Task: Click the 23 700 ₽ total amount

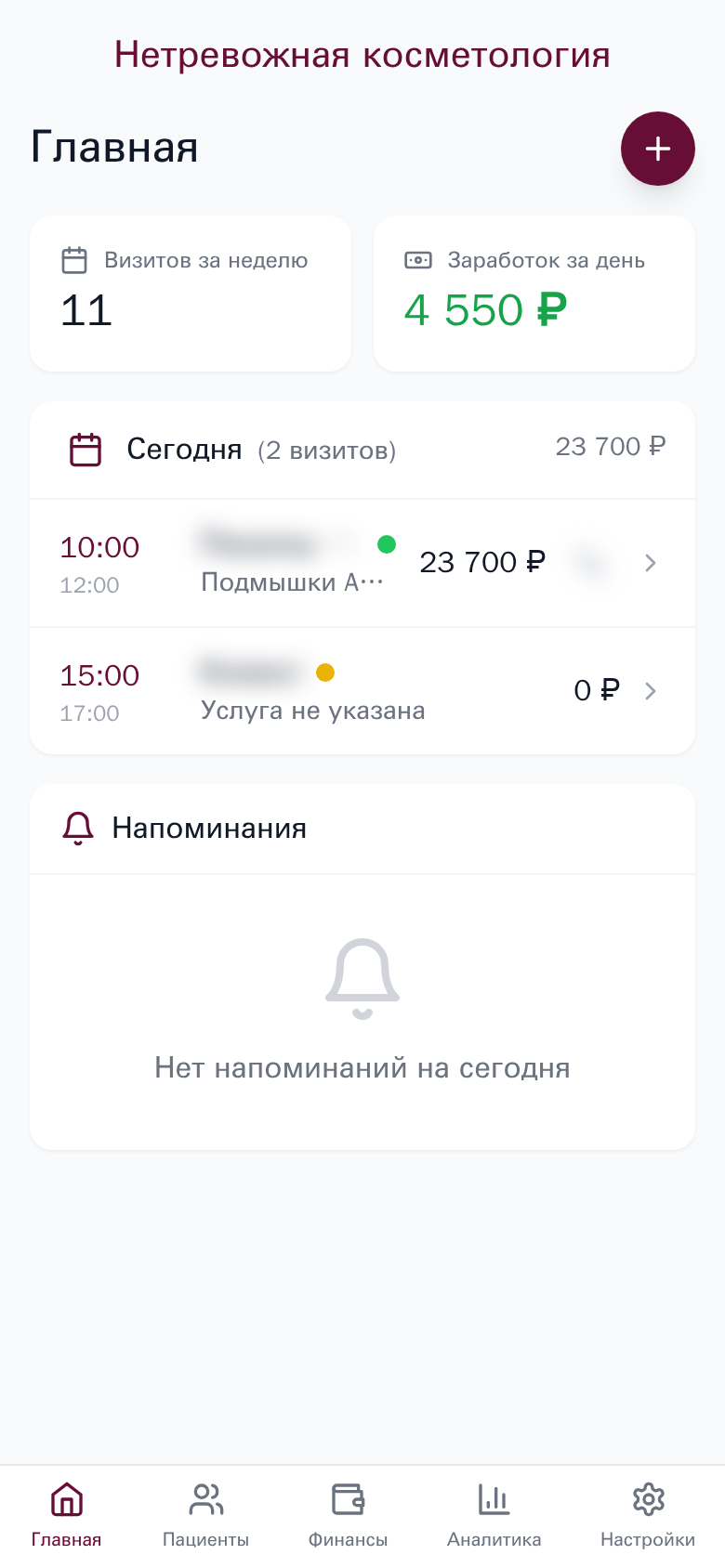Action: click(x=611, y=446)
